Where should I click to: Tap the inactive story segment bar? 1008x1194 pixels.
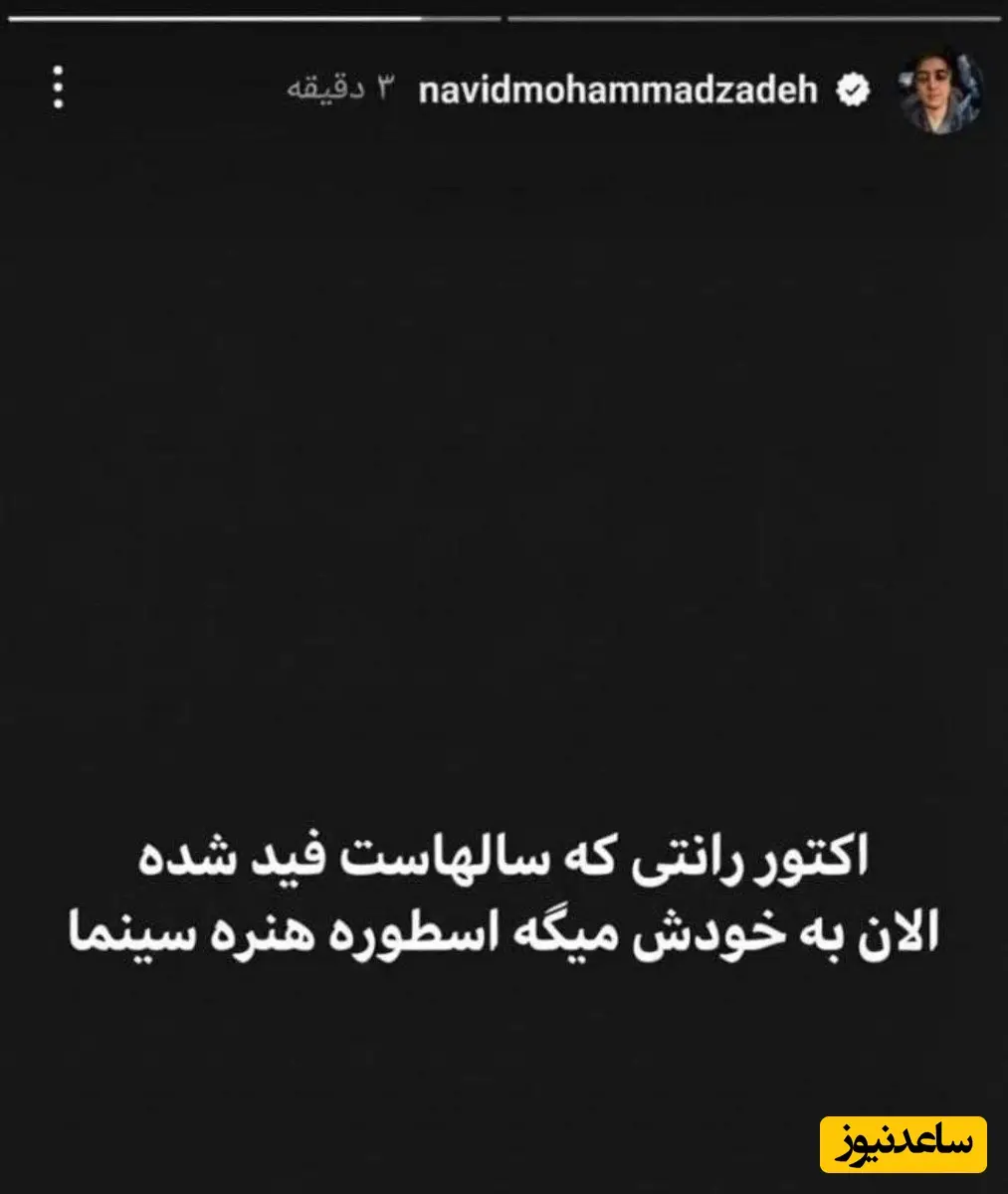pos(751,14)
